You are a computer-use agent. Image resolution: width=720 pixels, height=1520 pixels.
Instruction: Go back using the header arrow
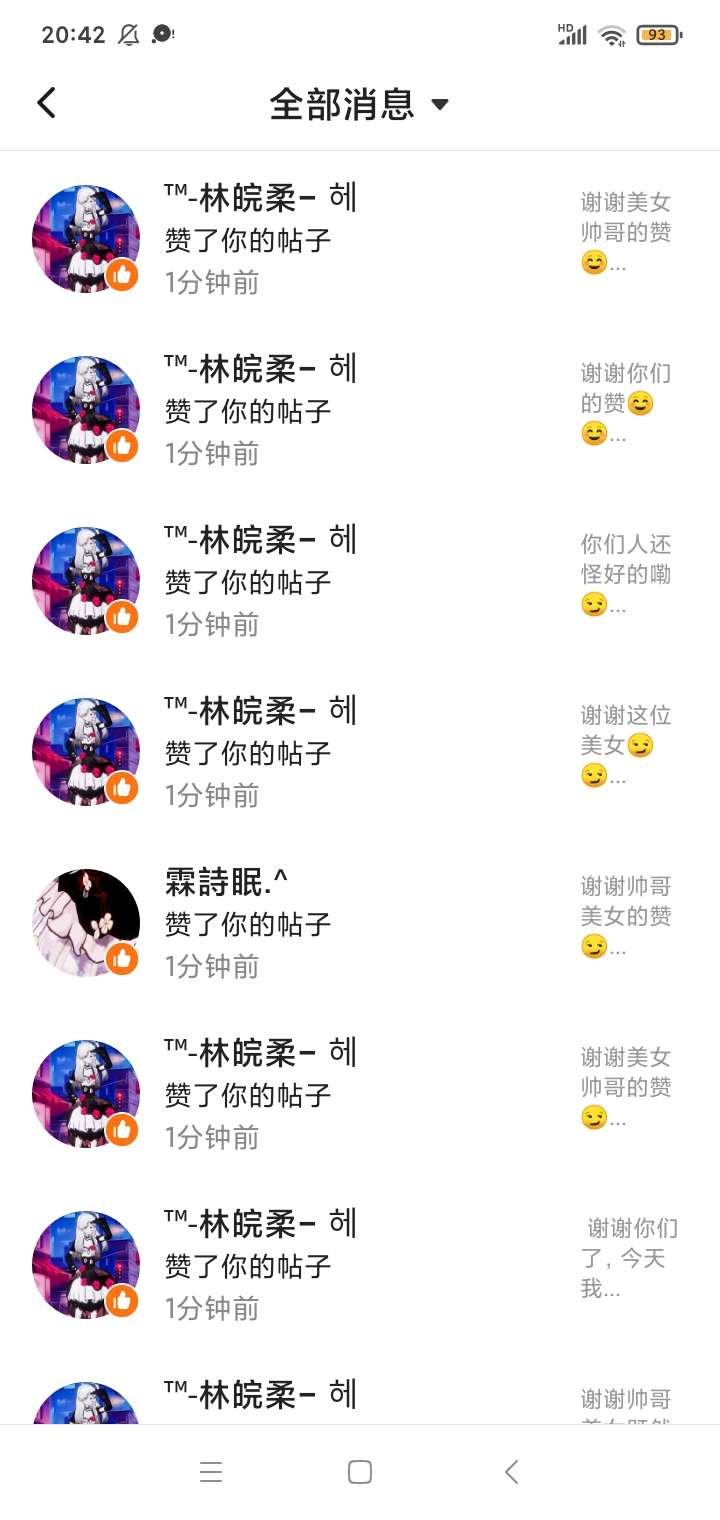point(46,103)
